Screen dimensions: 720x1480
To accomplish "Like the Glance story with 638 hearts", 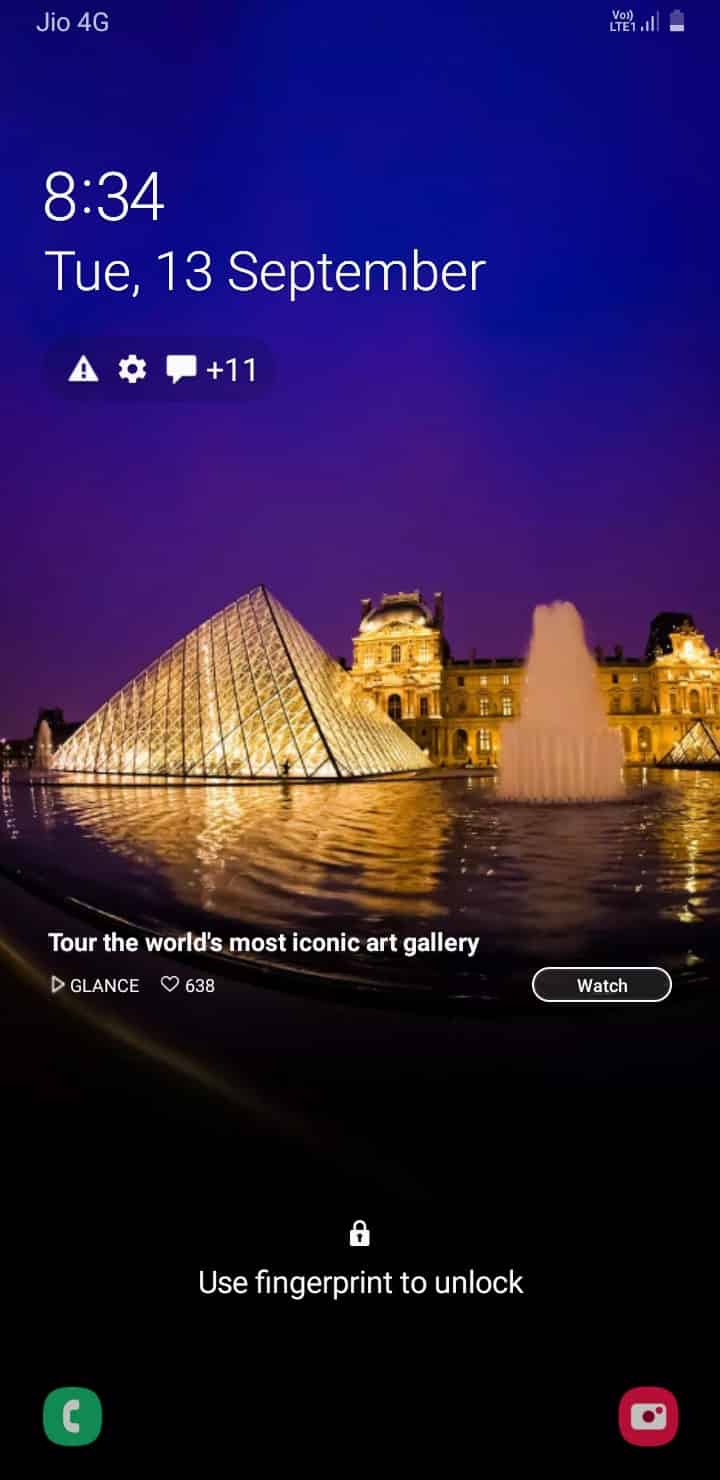I will click(170, 985).
